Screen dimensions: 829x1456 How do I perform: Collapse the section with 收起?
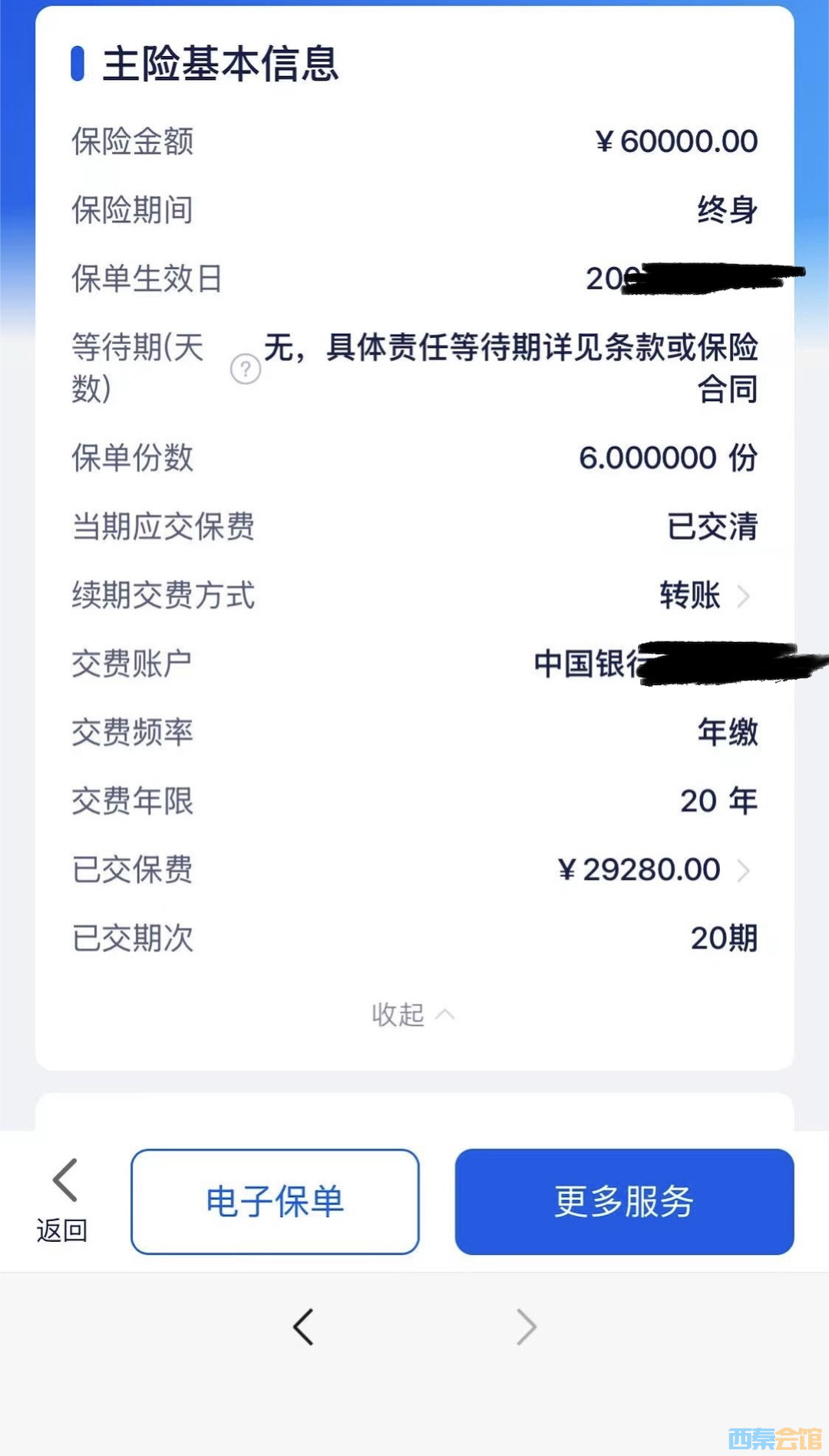(x=413, y=1014)
